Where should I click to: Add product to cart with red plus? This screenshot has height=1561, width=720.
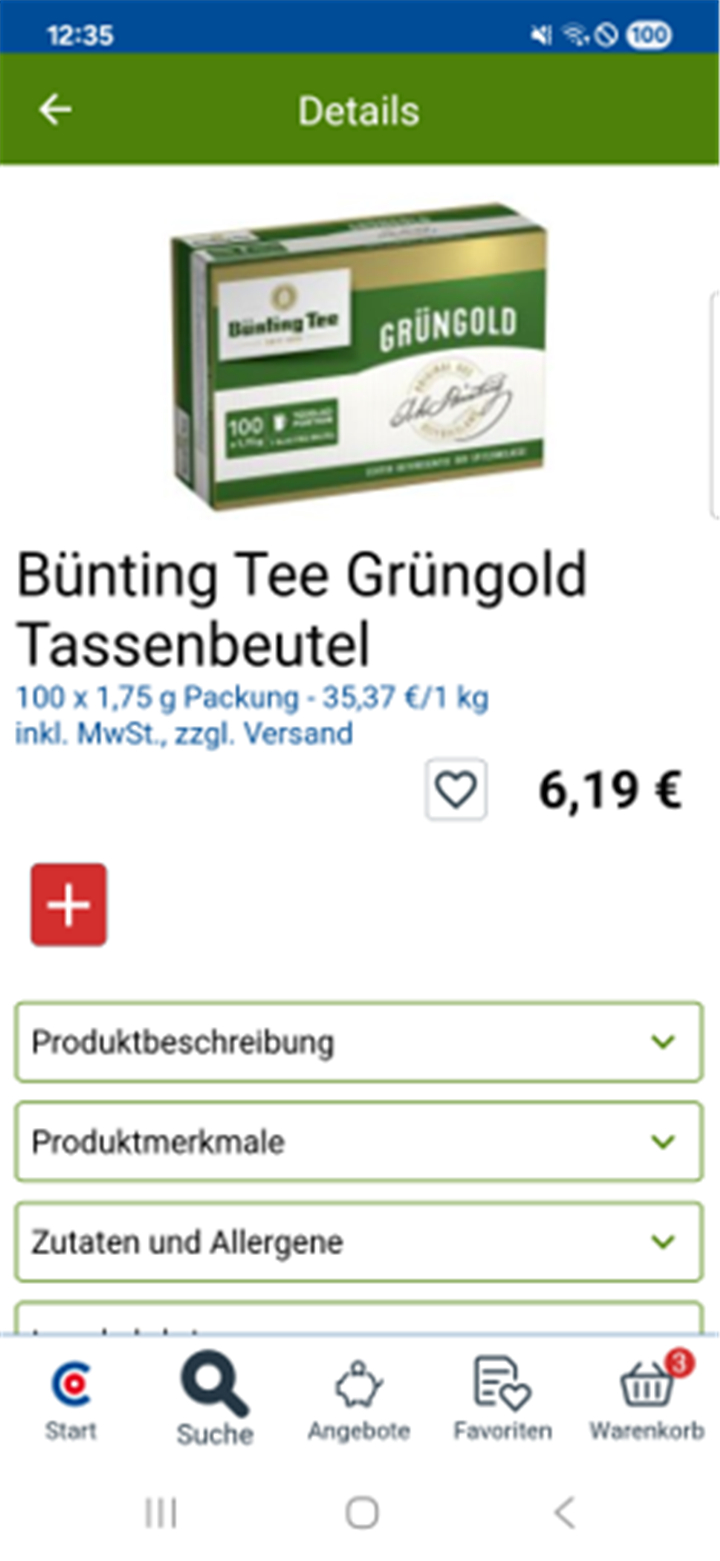[69, 905]
